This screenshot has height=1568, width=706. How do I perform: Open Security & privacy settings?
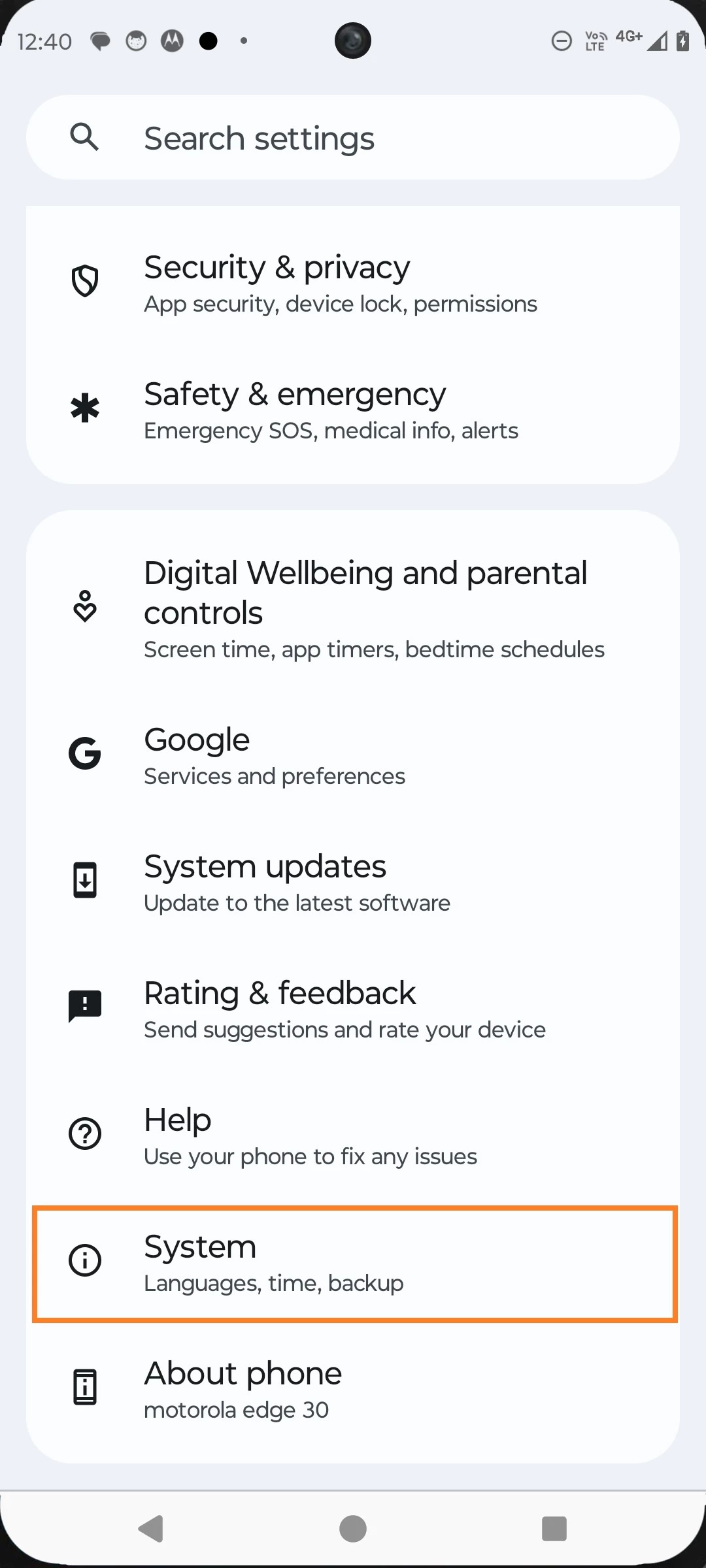tap(353, 284)
